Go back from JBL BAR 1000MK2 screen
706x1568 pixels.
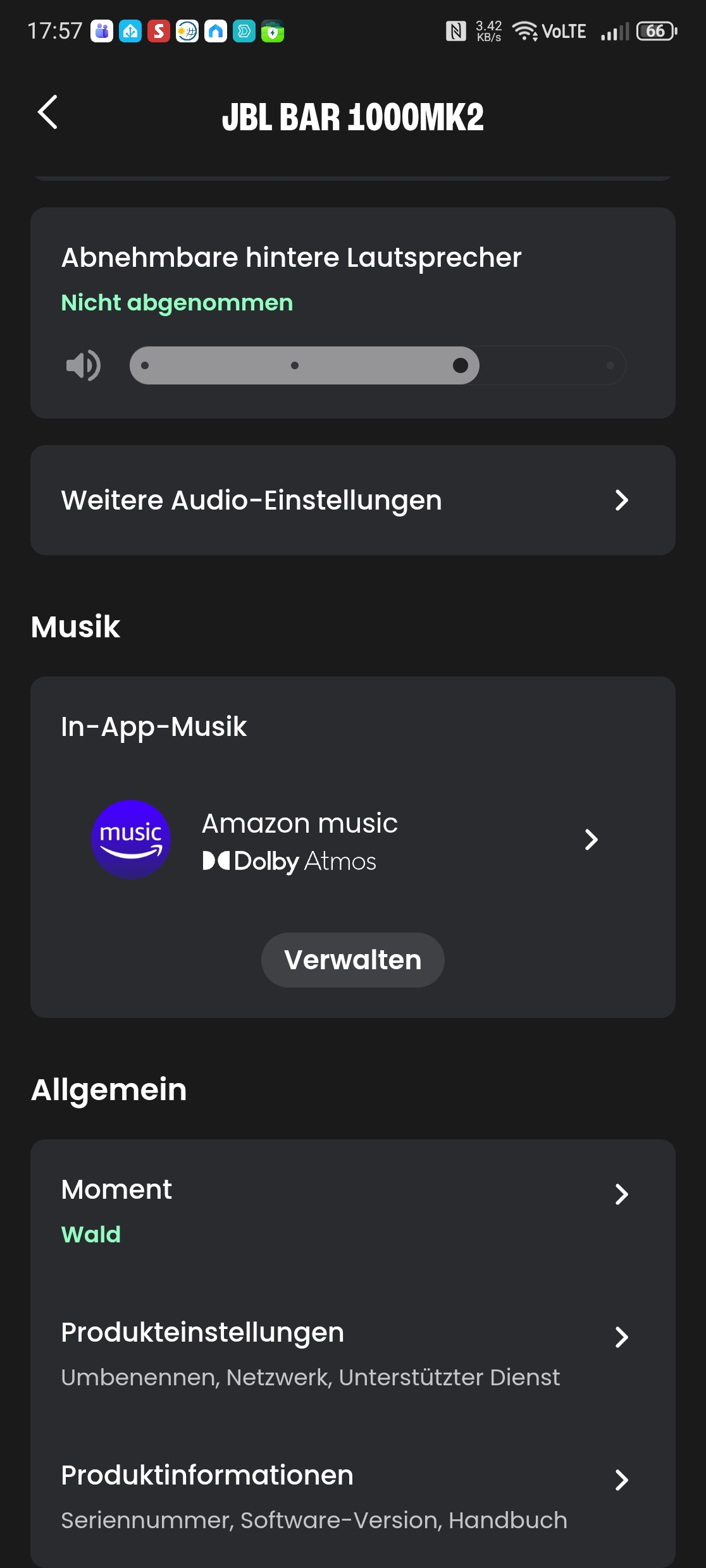pyautogui.click(x=48, y=113)
